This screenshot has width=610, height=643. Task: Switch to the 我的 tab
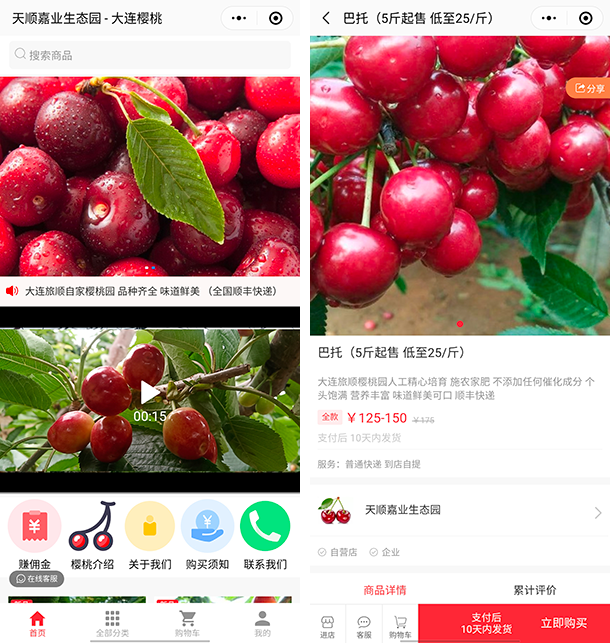coord(262,623)
